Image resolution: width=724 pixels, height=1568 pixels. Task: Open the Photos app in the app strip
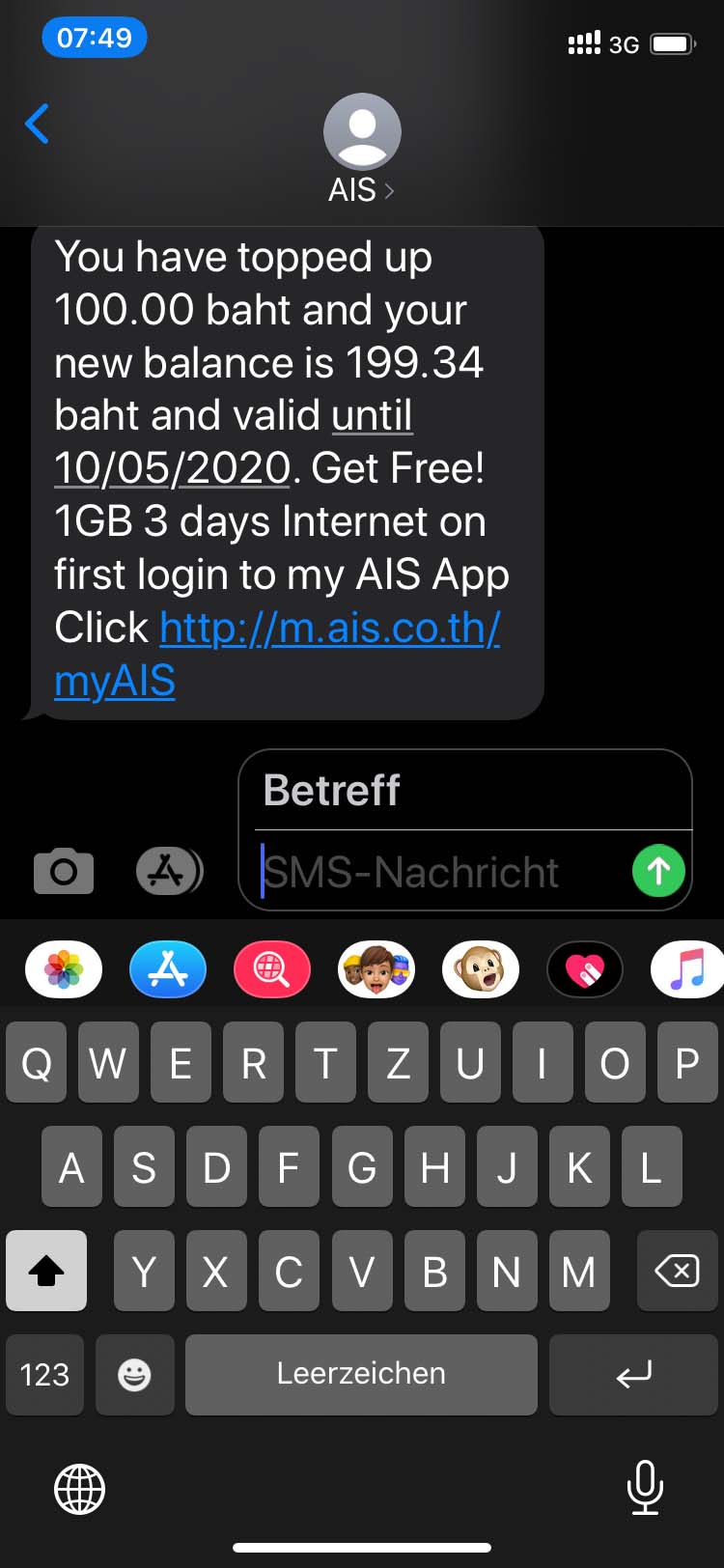click(64, 969)
